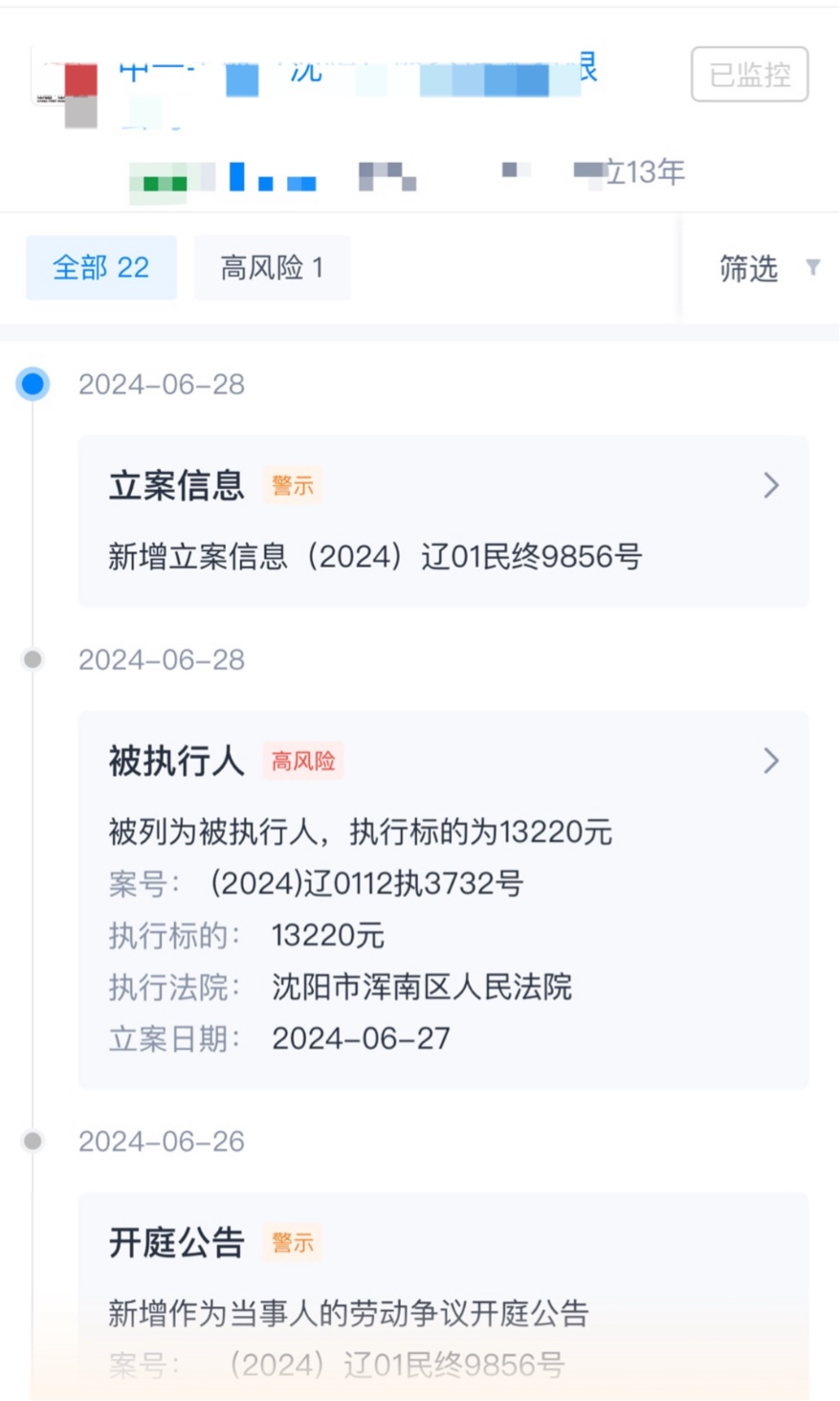Tap the 已监控 monitoring button
This screenshot has width=840, height=1401.
pyautogui.click(x=749, y=75)
